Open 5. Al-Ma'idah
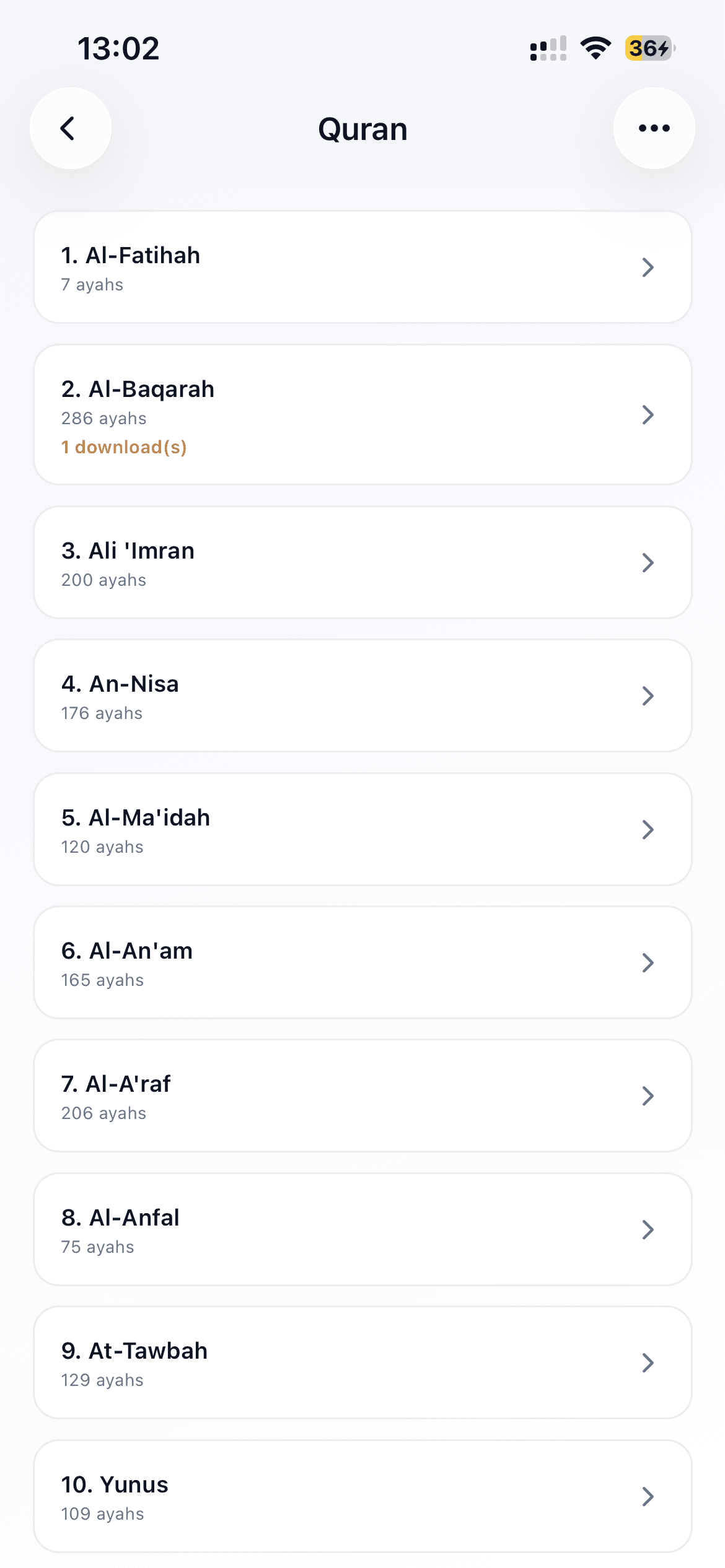The height and width of the screenshot is (1568, 725). [362, 830]
